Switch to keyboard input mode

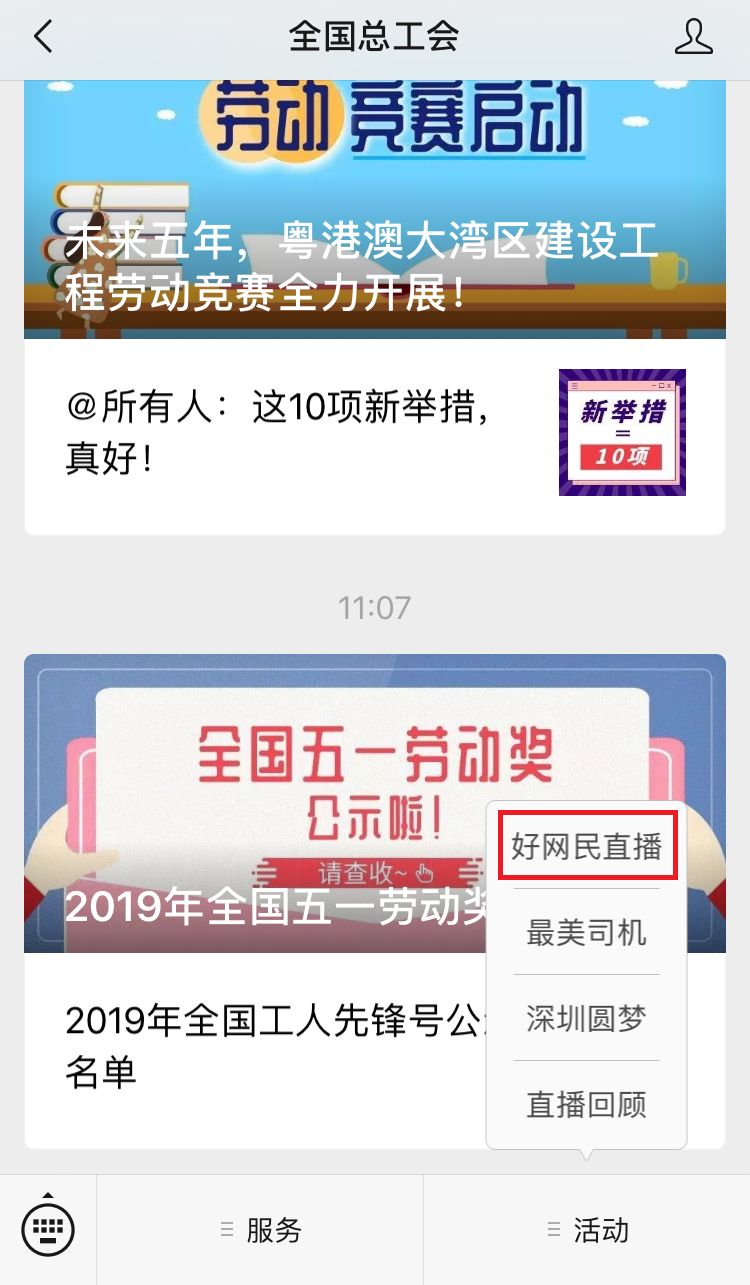pos(48,1229)
